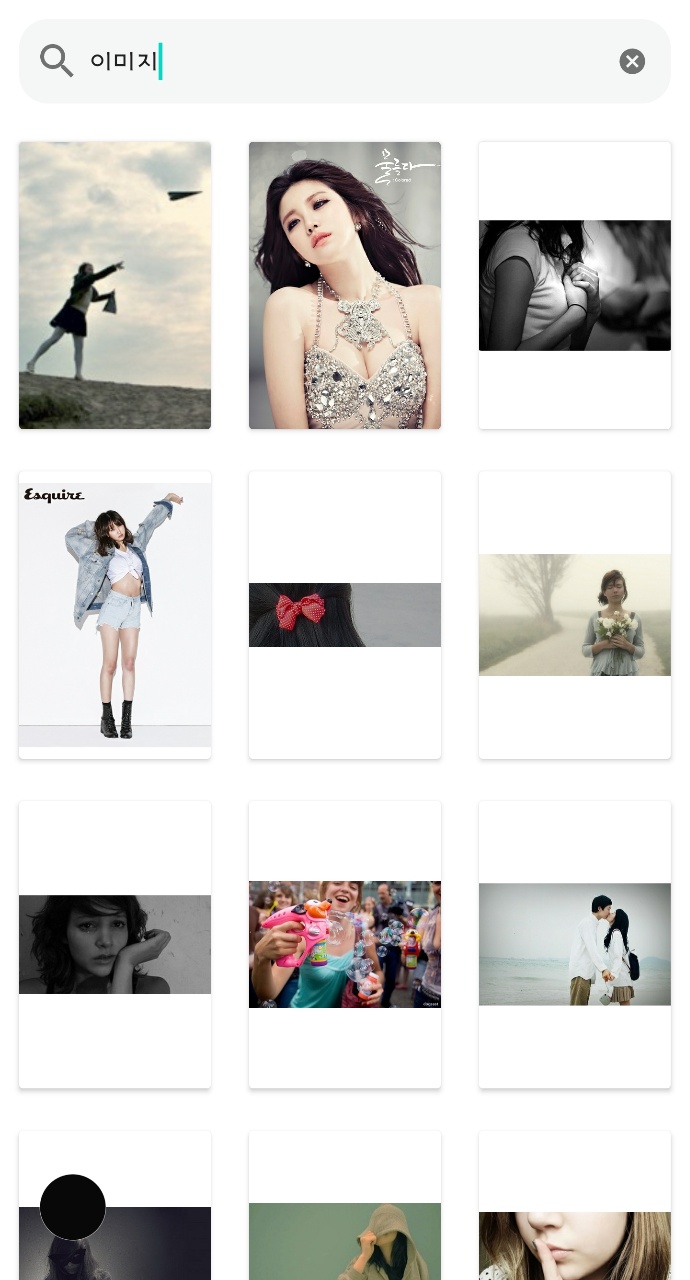Open the foggy road with bouquet image
Screen dimensions: 690x1280
pyautogui.click(x=575, y=615)
